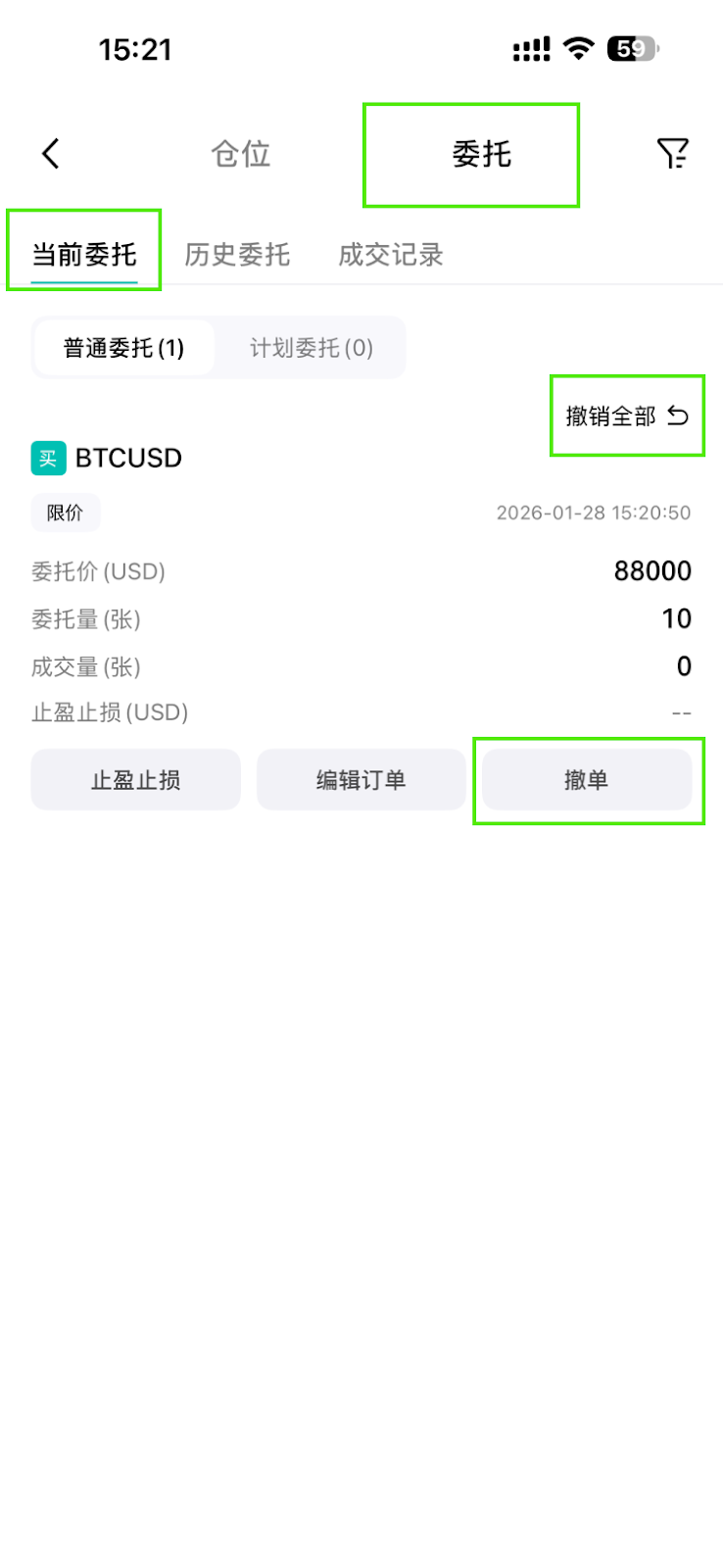Switch to the 仓位 tab
The image size is (723, 1568).
[x=241, y=154]
